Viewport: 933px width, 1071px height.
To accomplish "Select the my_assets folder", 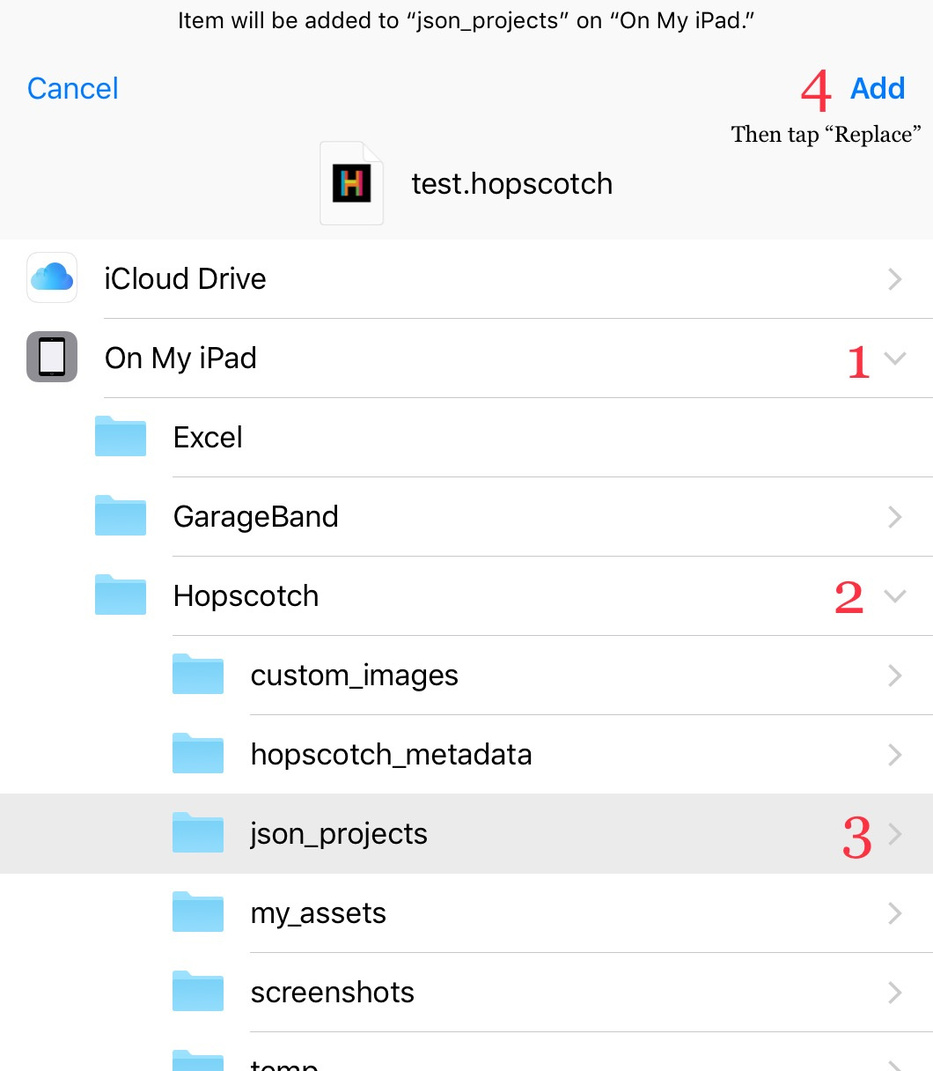I will tap(318, 913).
